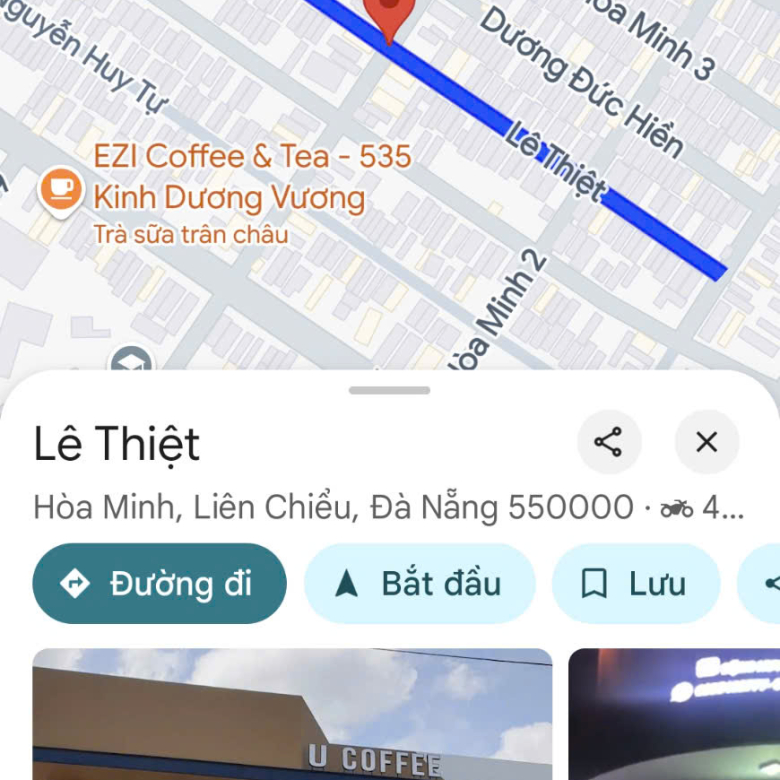Start navigation with Bắt đầu

pyautogui.click(x=420, y=584)
